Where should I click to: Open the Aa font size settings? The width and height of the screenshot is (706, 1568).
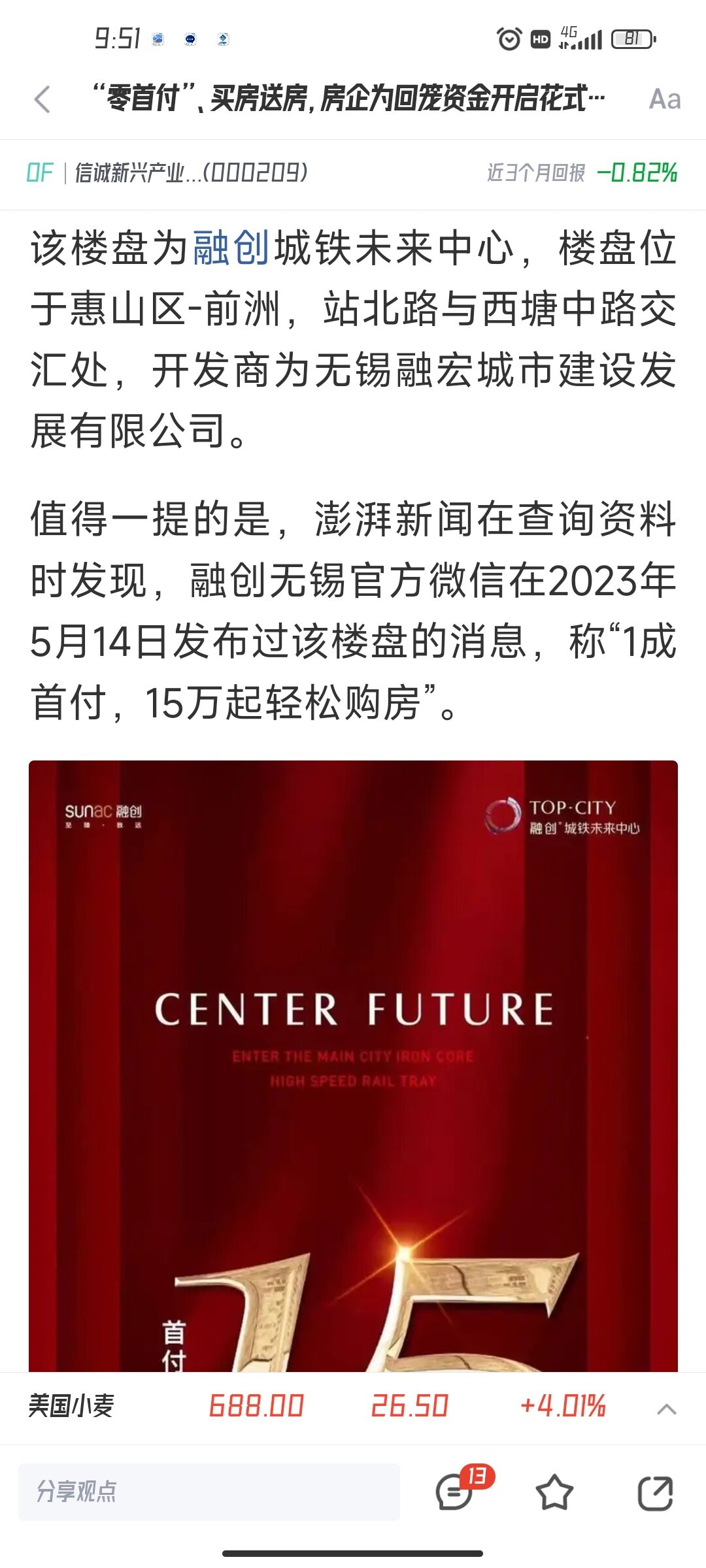click(x=664, y=100)
